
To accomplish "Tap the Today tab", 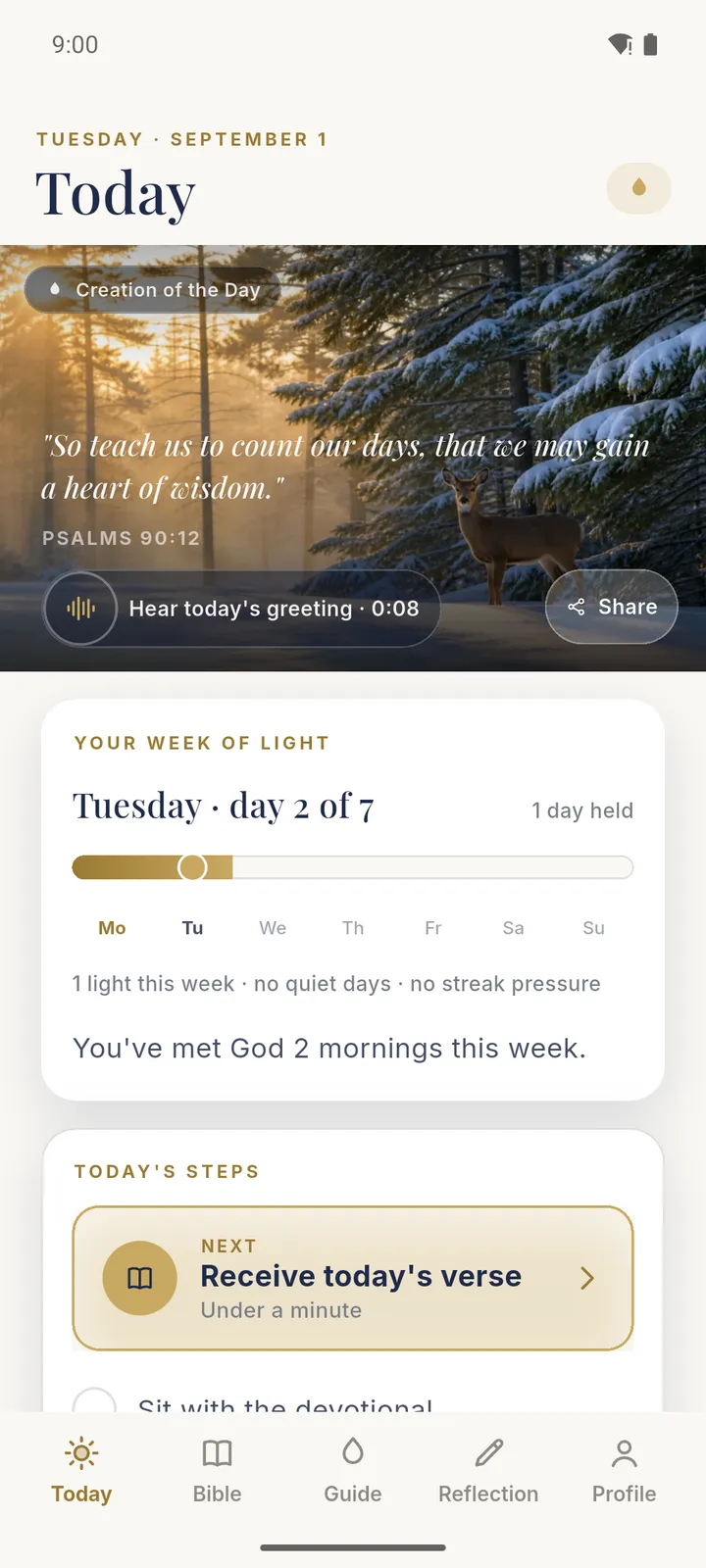I will pos(81,1471).
